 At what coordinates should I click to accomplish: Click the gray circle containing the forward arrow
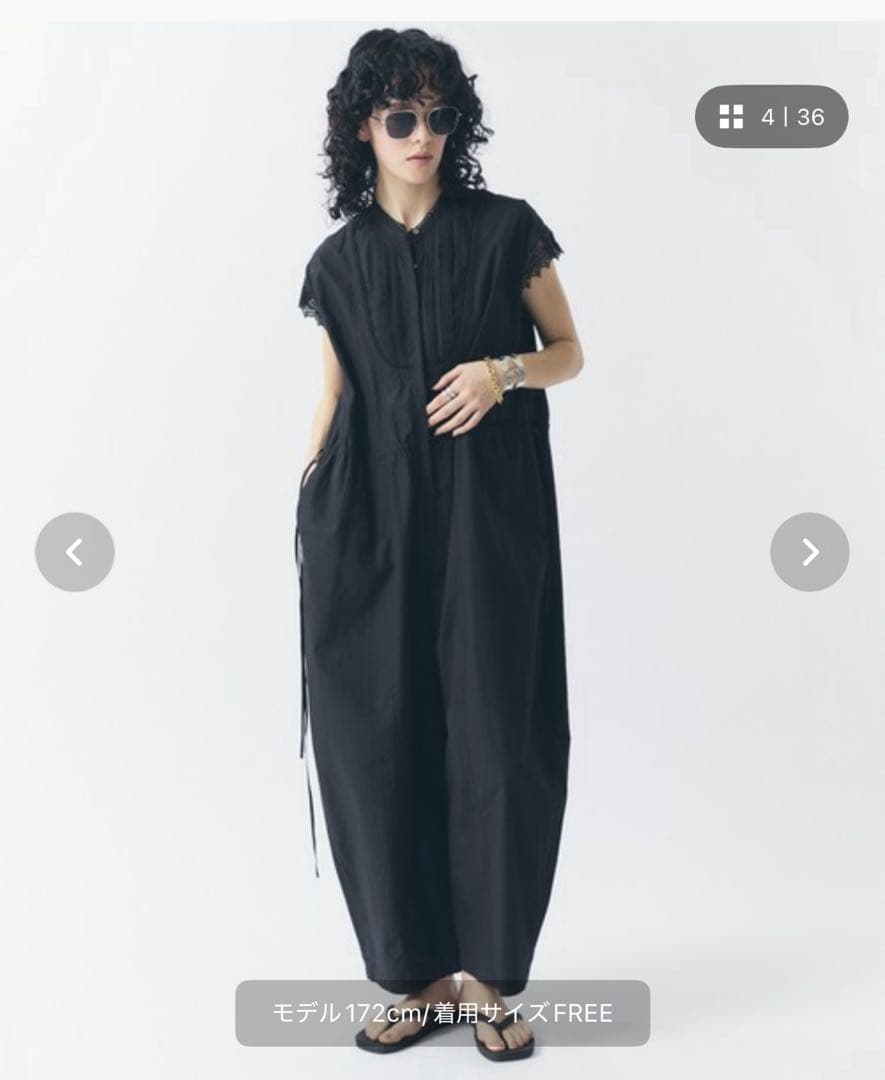coord(810,551)
